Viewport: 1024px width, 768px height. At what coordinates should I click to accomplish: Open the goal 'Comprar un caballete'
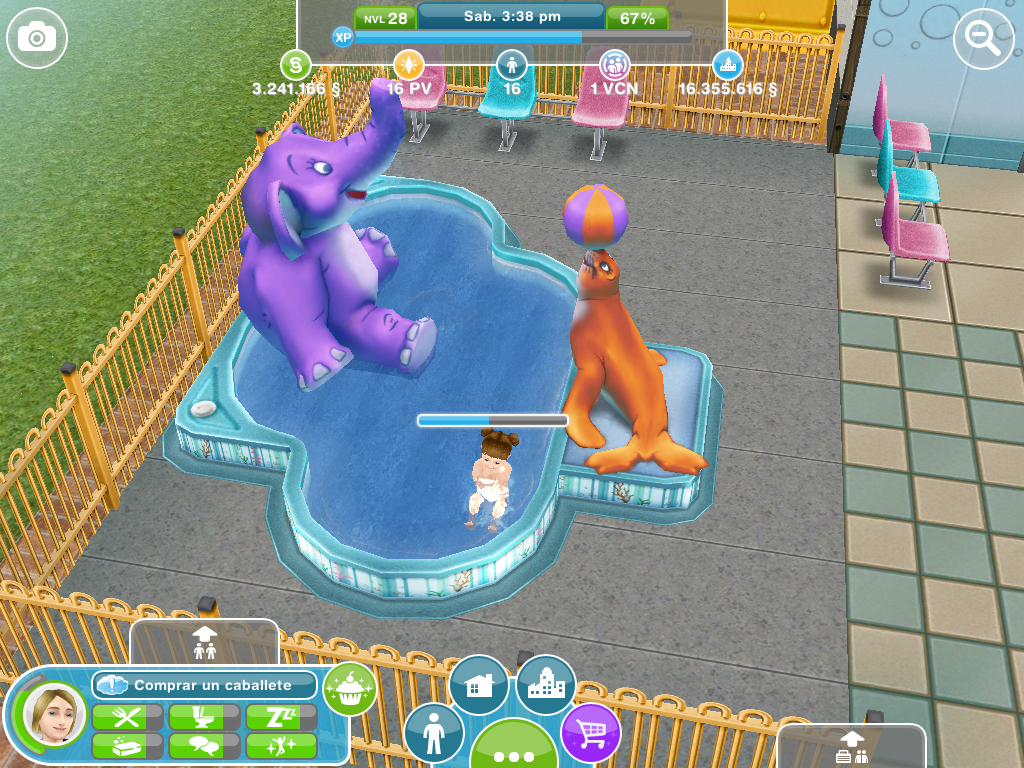coord(204,685)
